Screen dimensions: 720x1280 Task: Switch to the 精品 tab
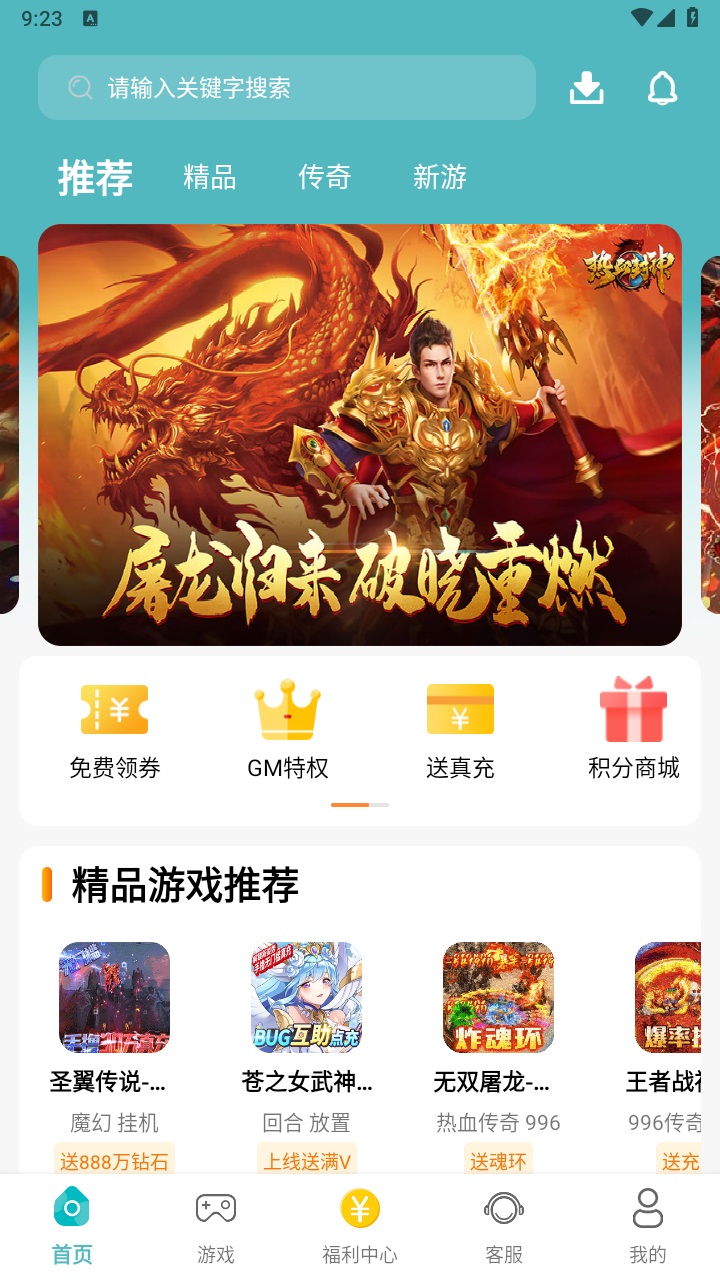click(209, 178)
